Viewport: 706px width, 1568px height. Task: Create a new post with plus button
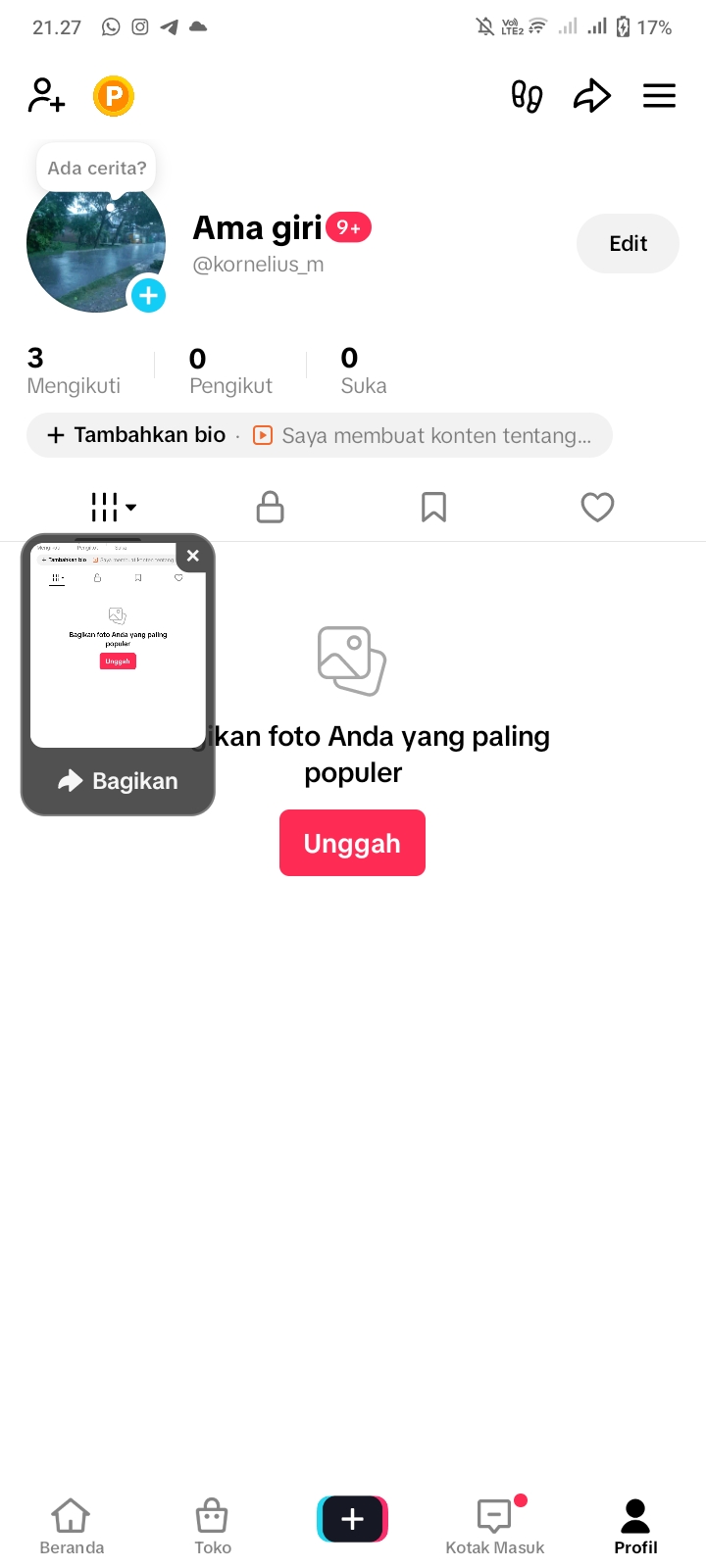coord(352,1519)
